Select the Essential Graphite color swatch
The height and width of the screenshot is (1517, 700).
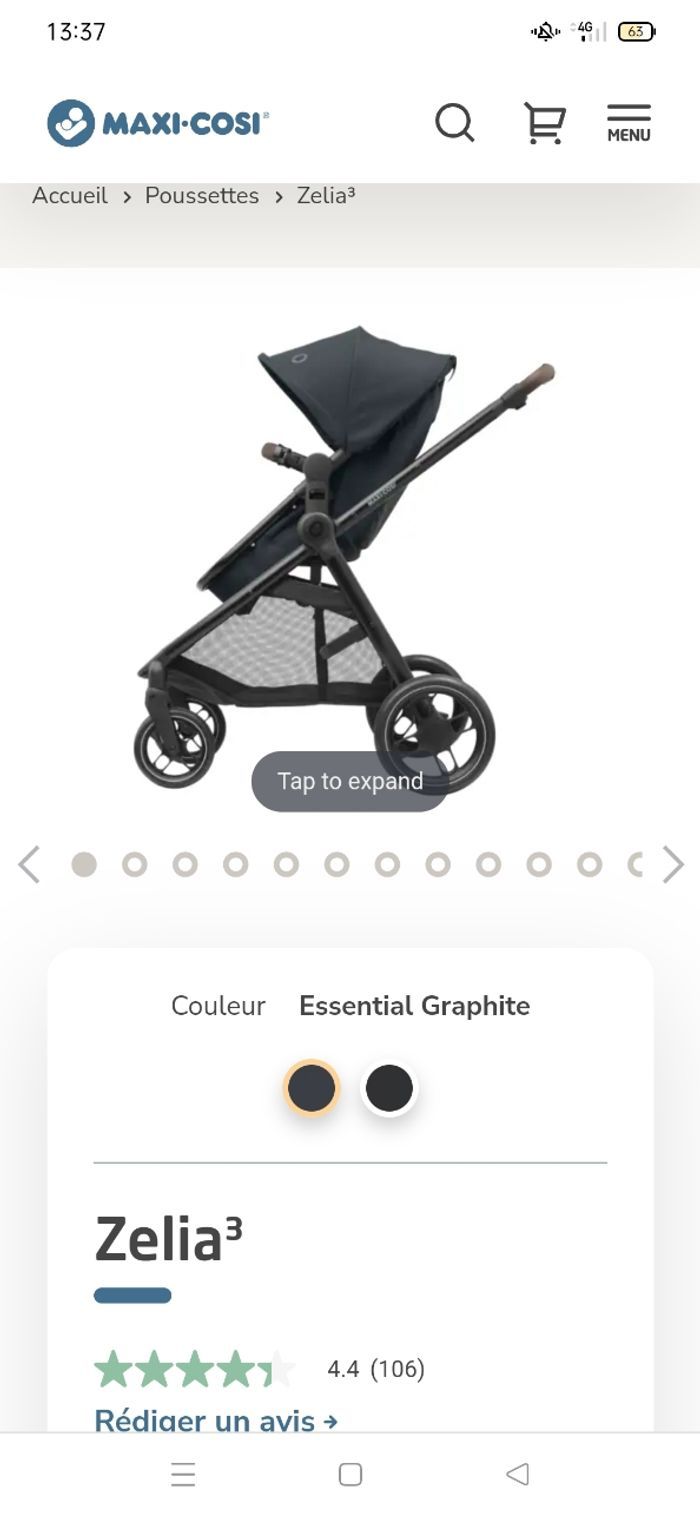311,1088
